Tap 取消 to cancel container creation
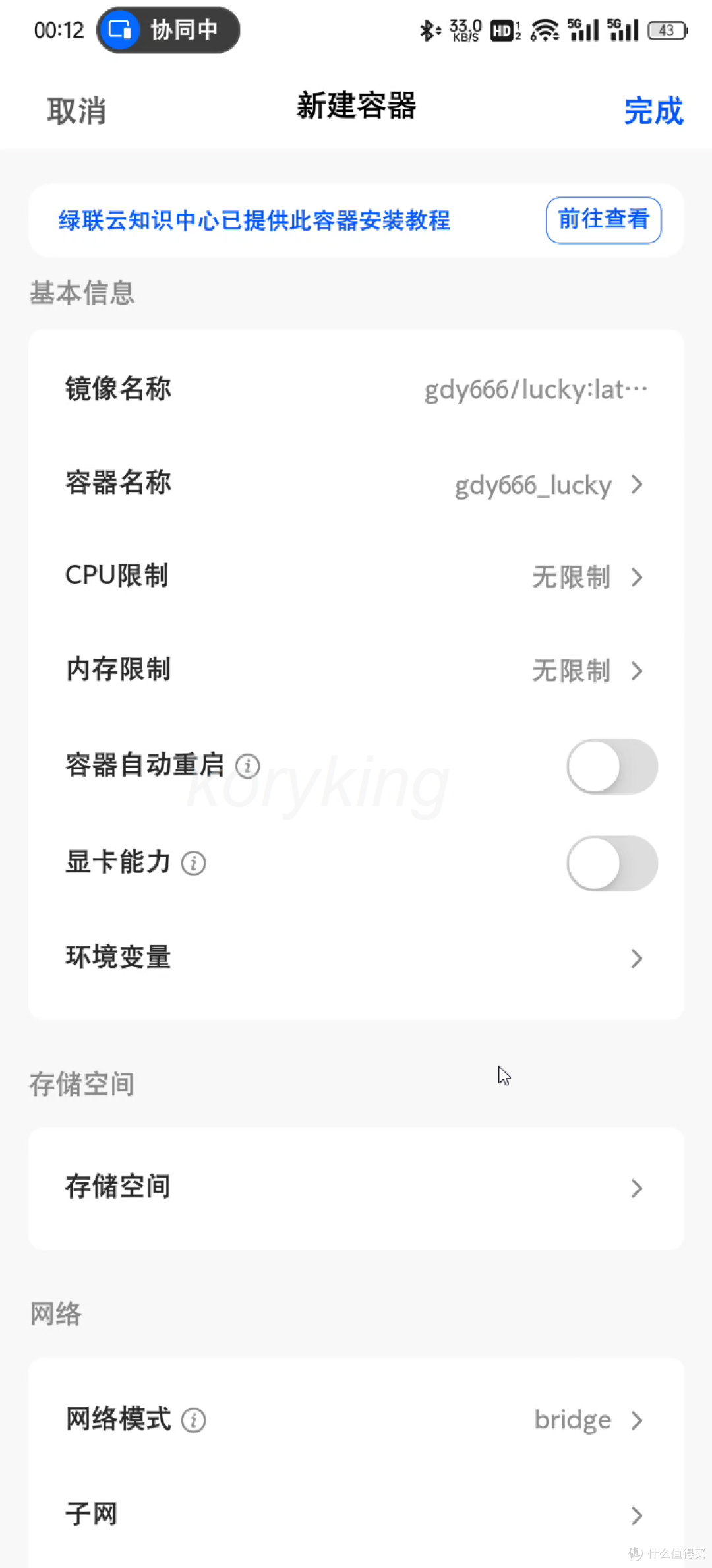The image size is (712, 1568). [76, 111]
